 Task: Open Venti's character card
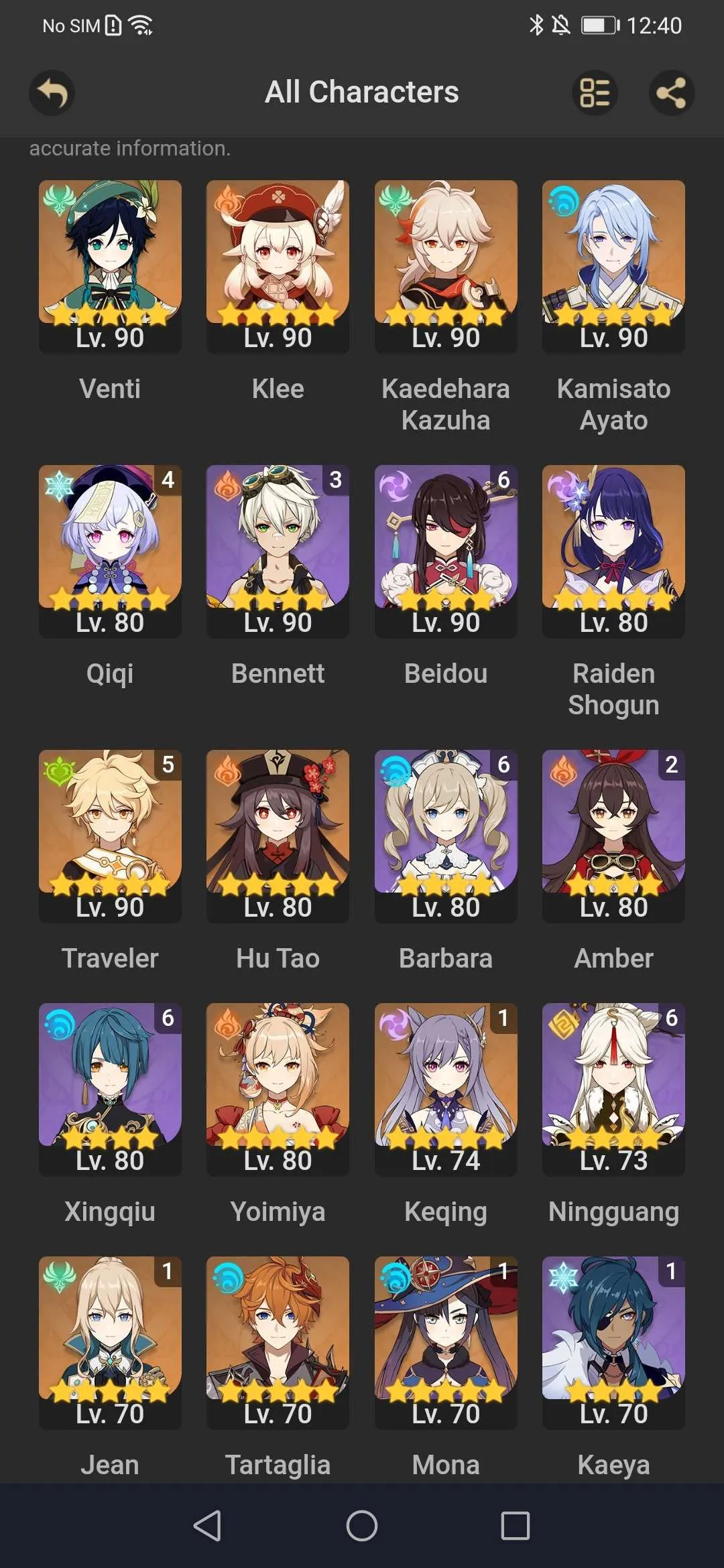pyautogui.click(x=110, y=266)
